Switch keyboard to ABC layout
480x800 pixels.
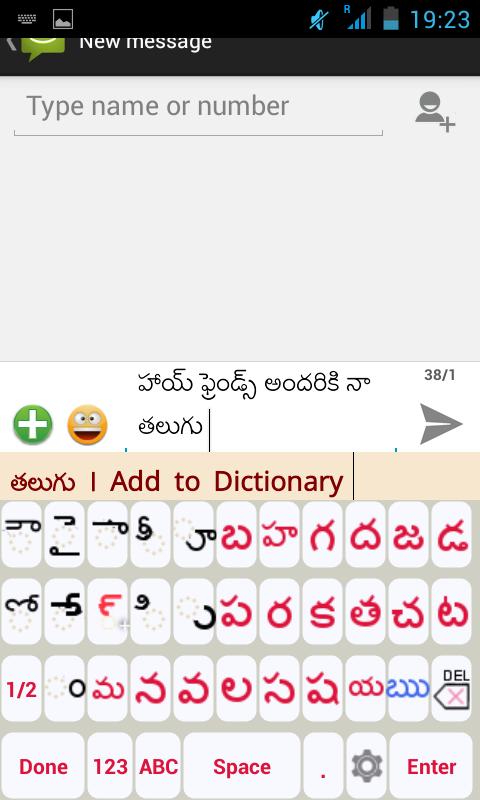click(x=158, y=766)
